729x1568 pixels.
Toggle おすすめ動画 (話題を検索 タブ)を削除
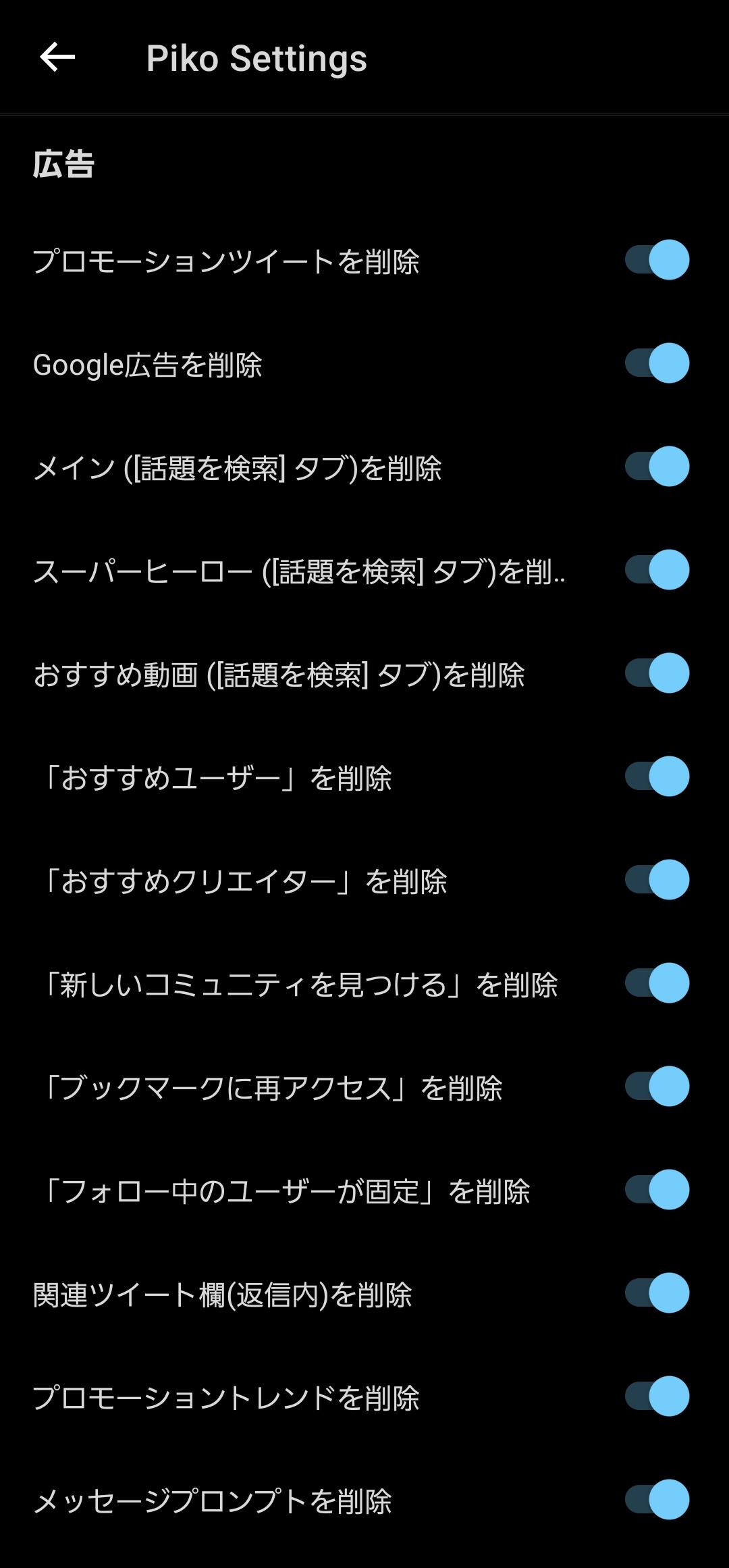[656, 673]
